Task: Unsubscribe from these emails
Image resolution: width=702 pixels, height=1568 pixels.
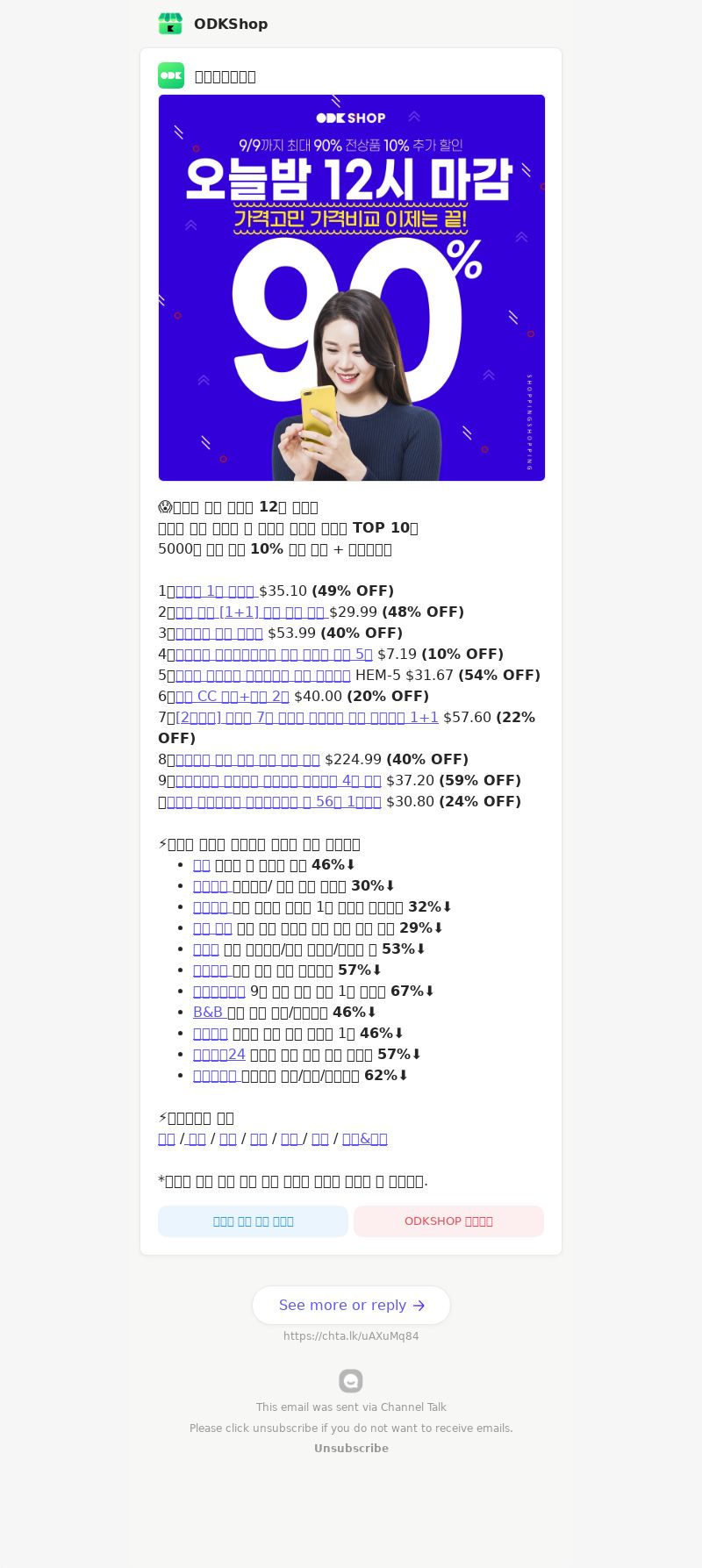Action: click(351, 1449)
